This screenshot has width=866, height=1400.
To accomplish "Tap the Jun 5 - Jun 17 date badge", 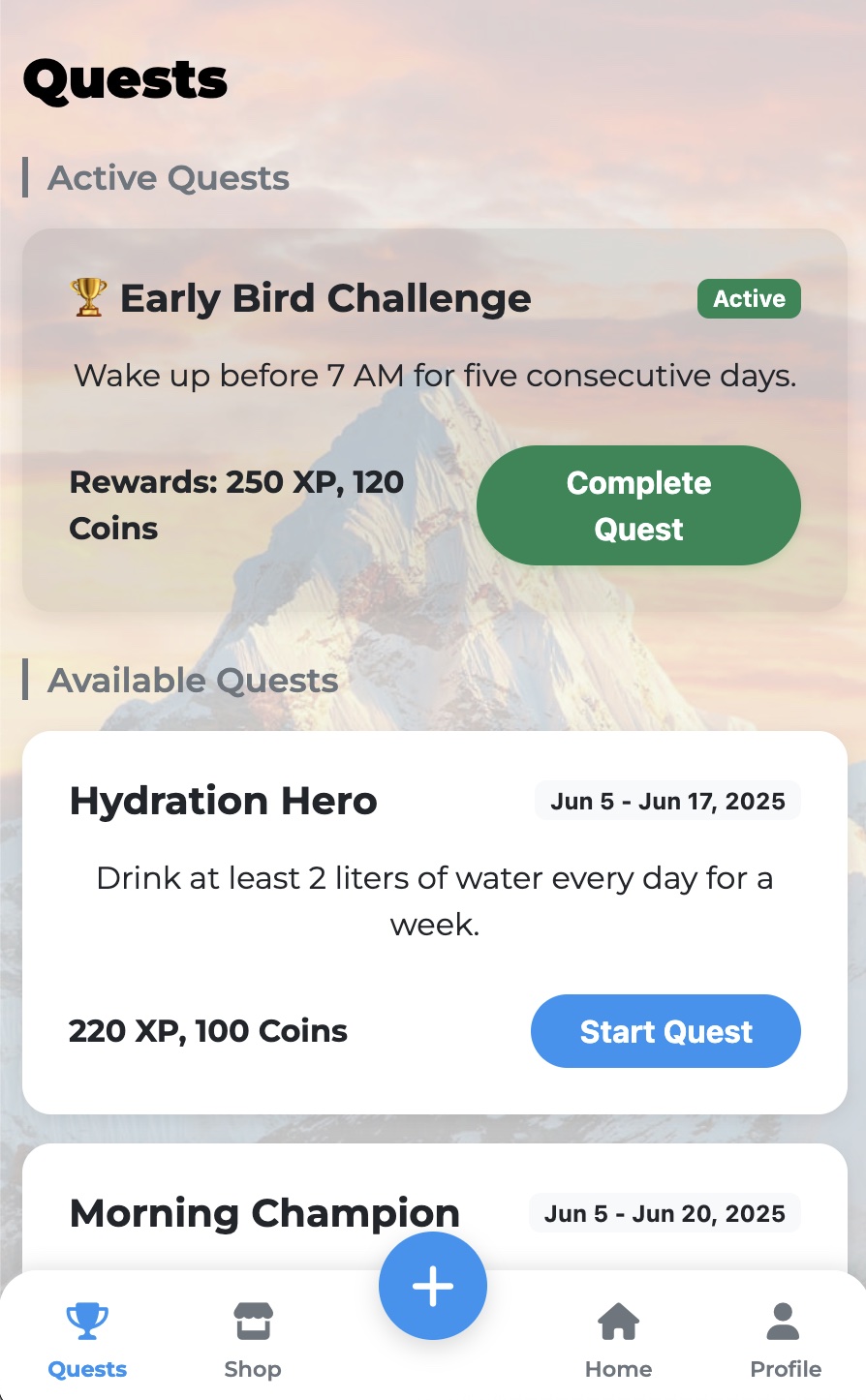I will point(667,801).
